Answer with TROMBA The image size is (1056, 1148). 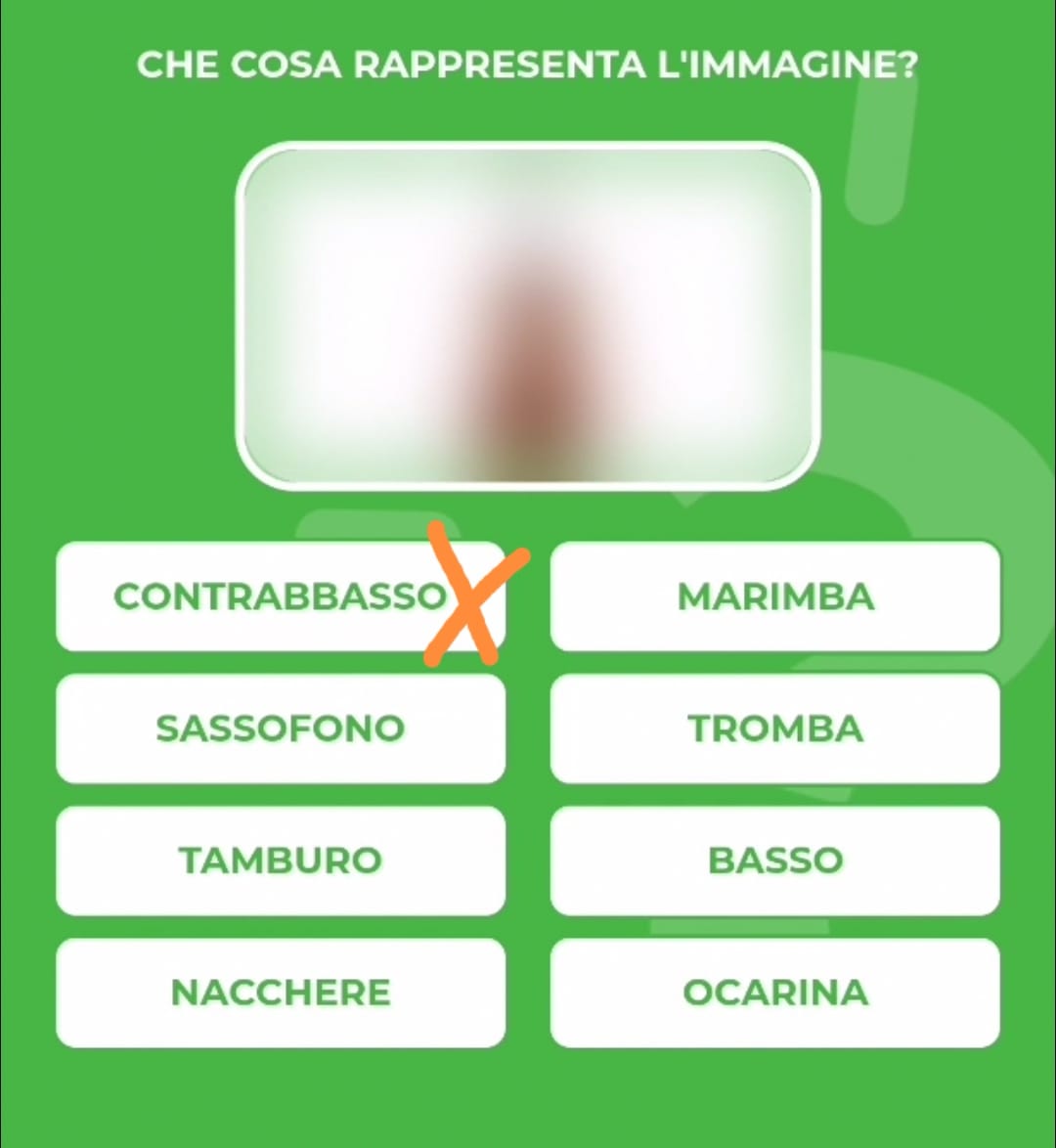(x=775, y=729)
